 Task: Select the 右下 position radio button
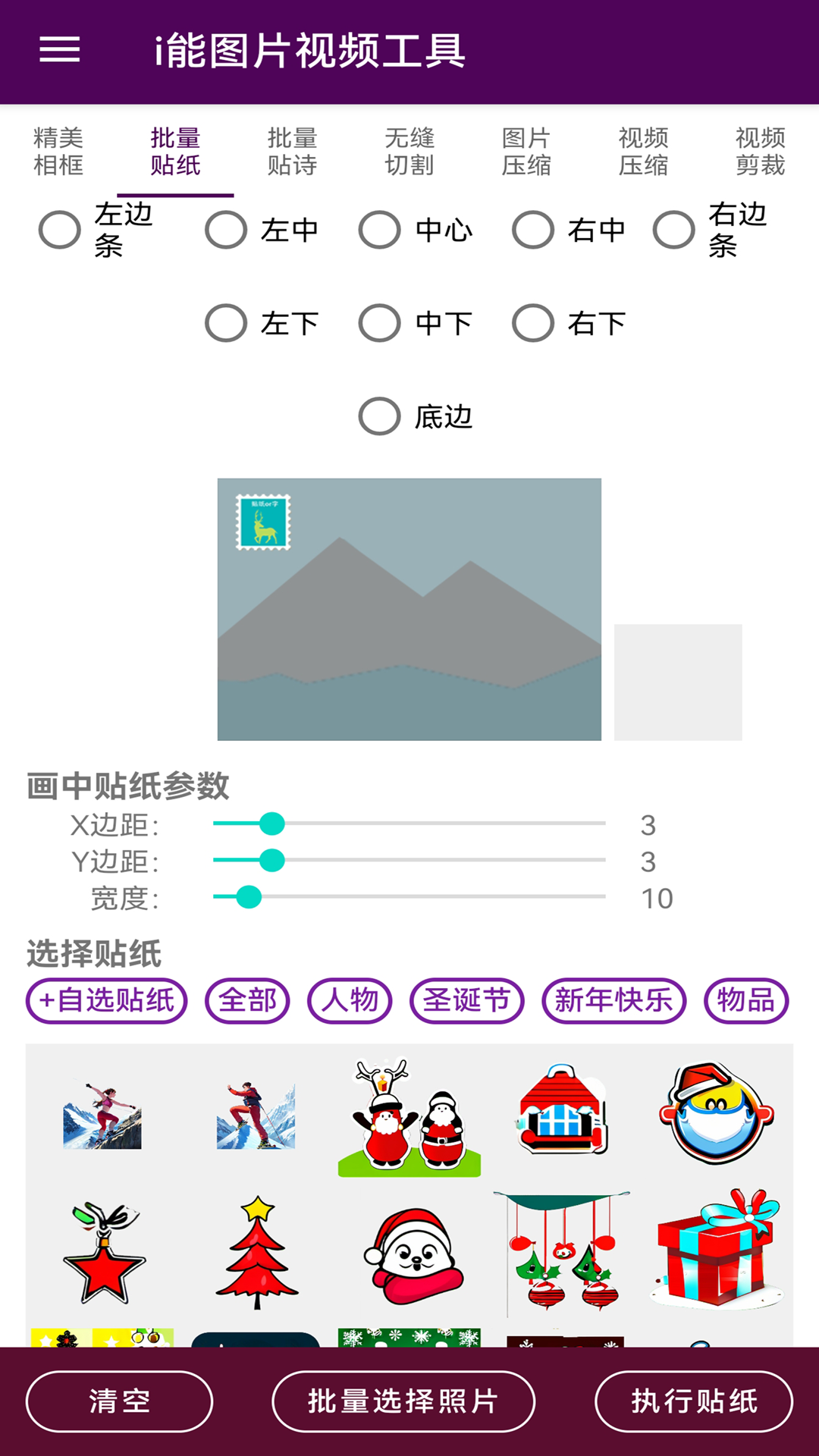click(x=533, y=323)
